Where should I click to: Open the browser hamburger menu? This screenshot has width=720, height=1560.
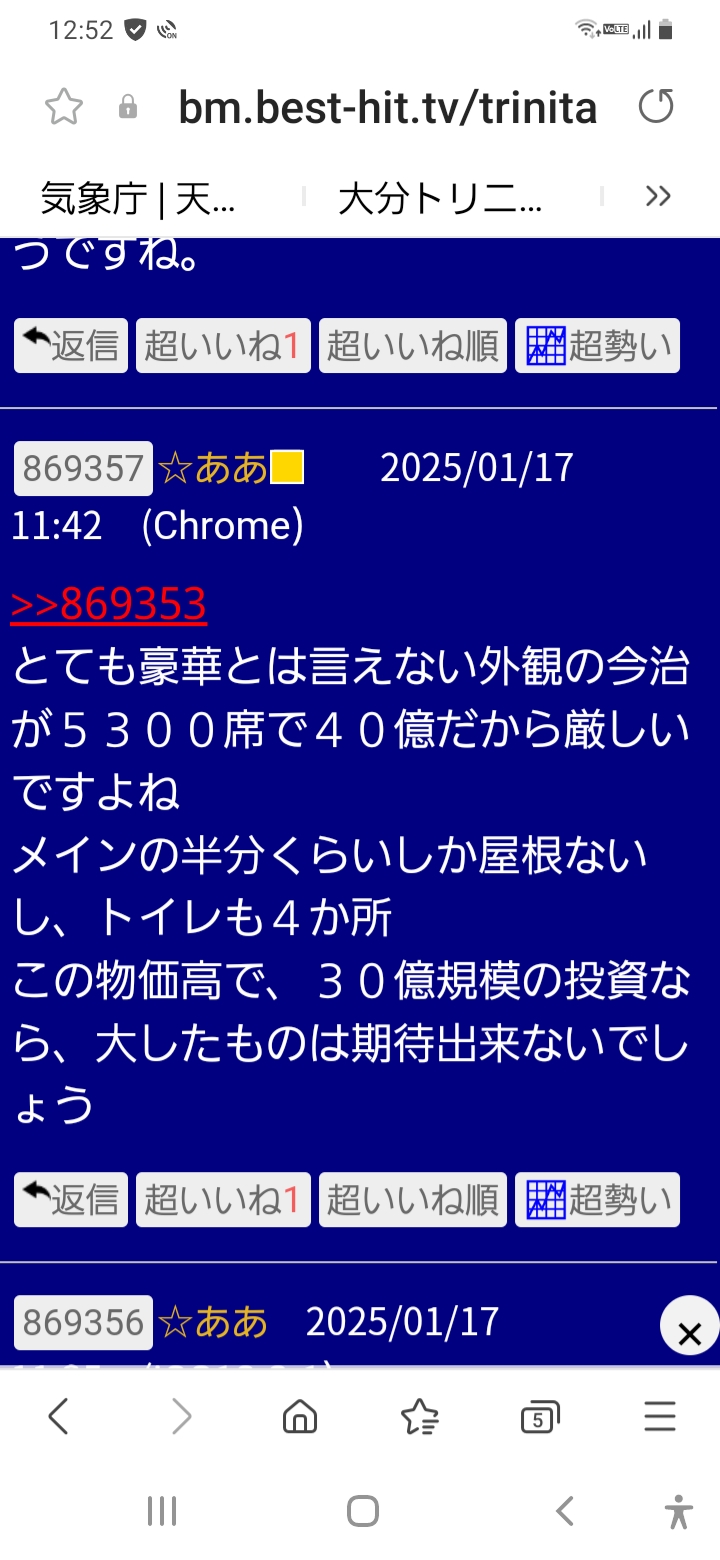(x=659, y=1417)
